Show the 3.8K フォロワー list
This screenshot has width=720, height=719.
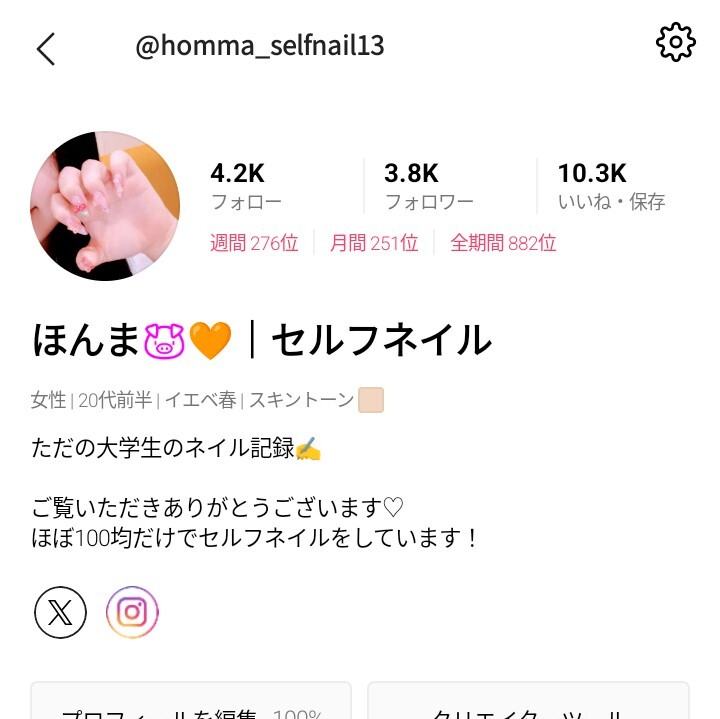430,186
